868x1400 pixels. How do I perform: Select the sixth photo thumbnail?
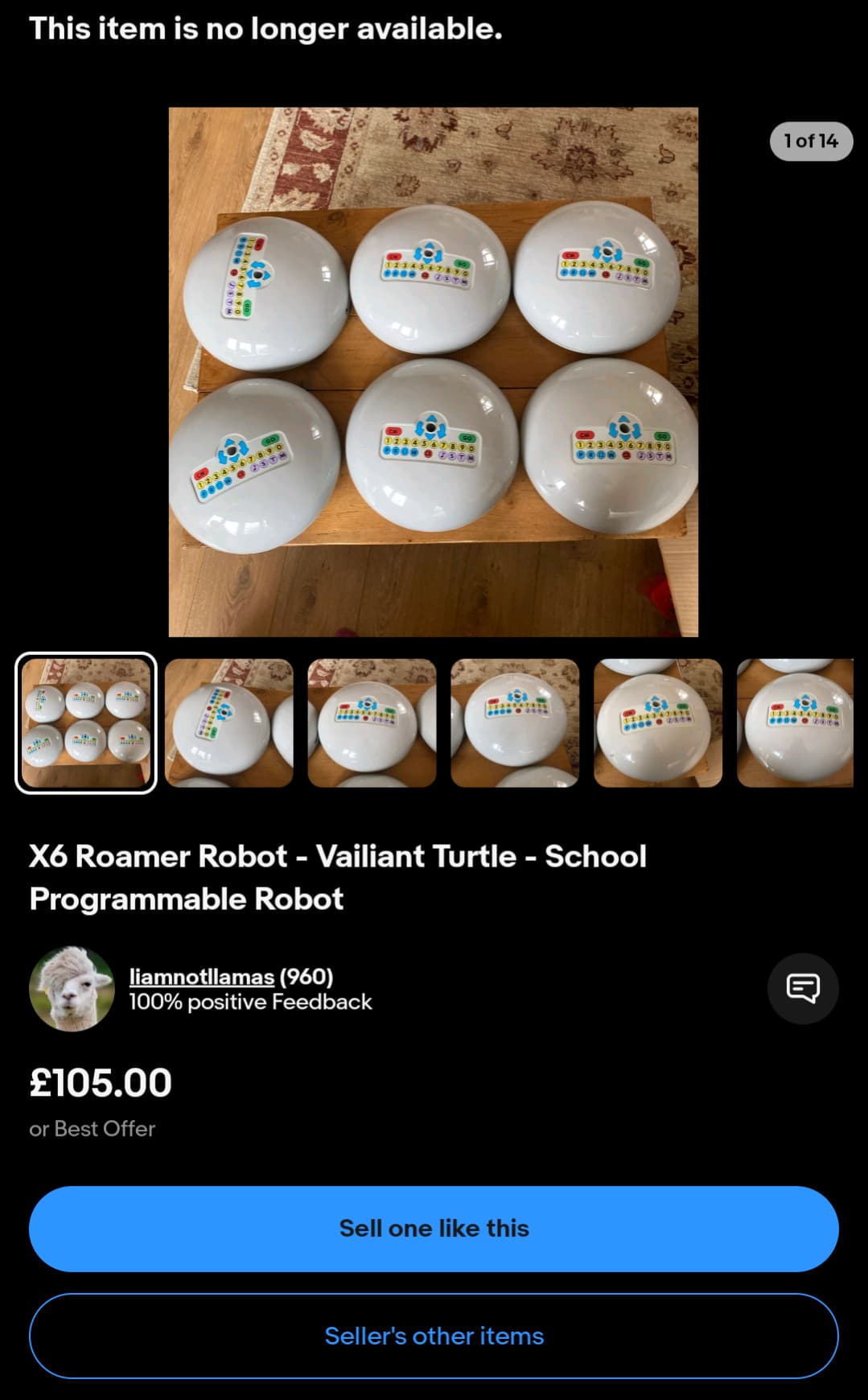point(796,723)
